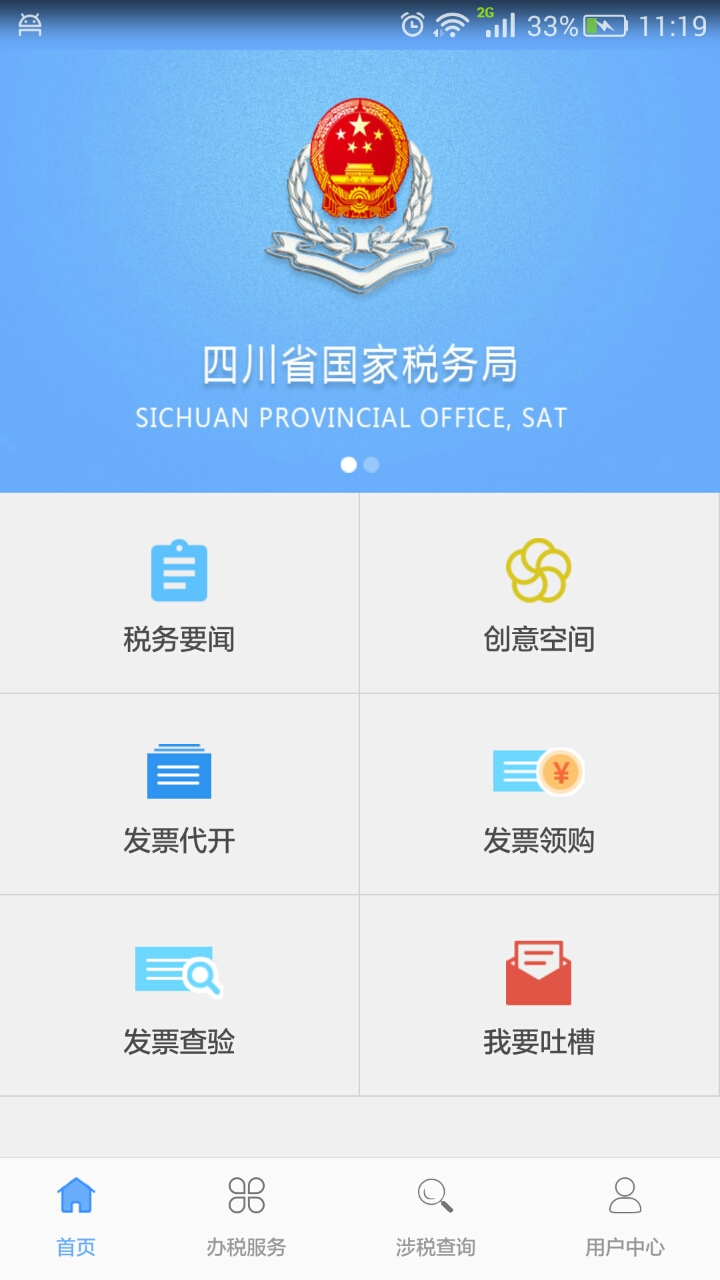Select the second carousel dot

371,464
